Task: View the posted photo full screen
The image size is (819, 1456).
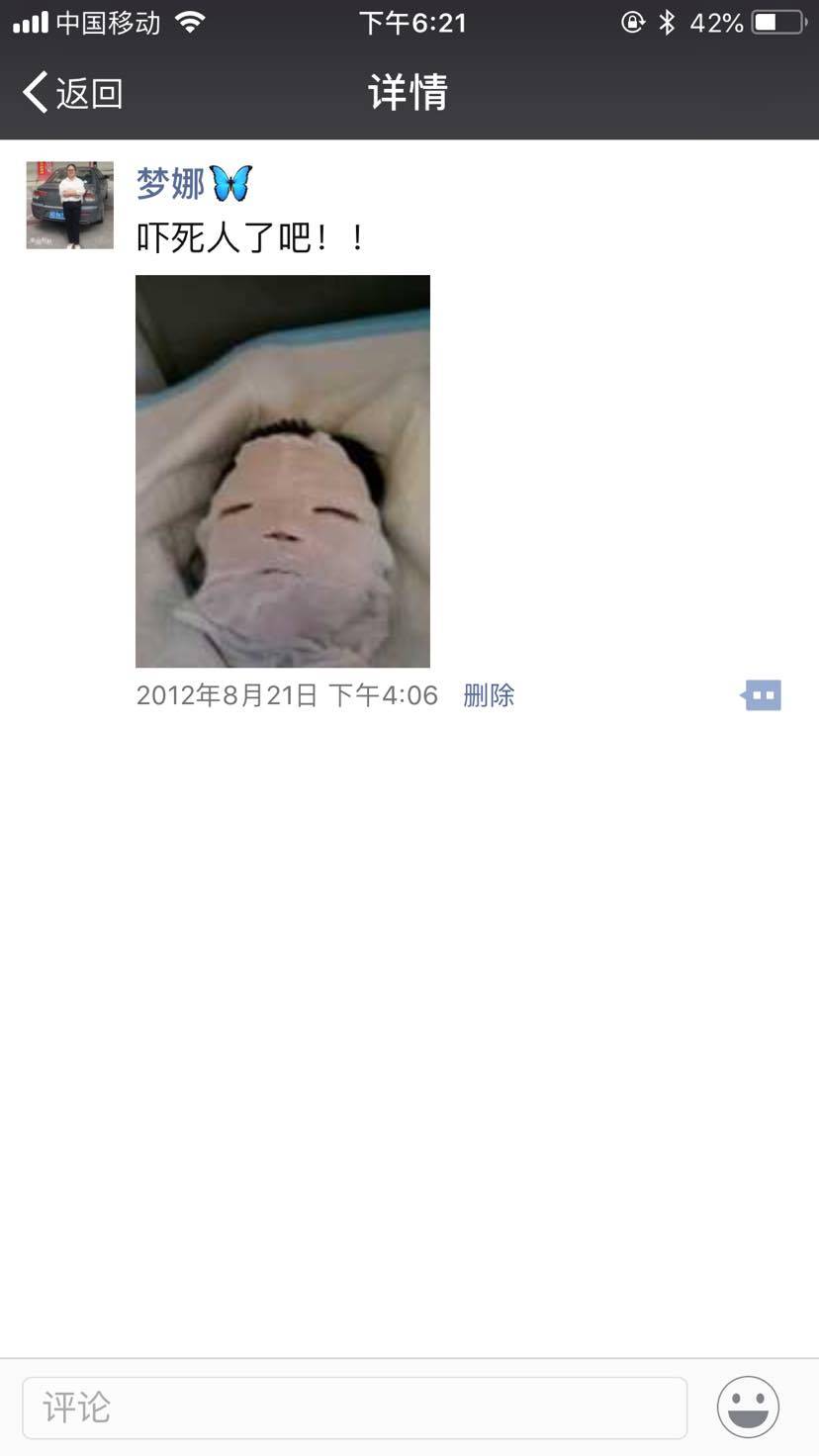Action: [282, 471]
